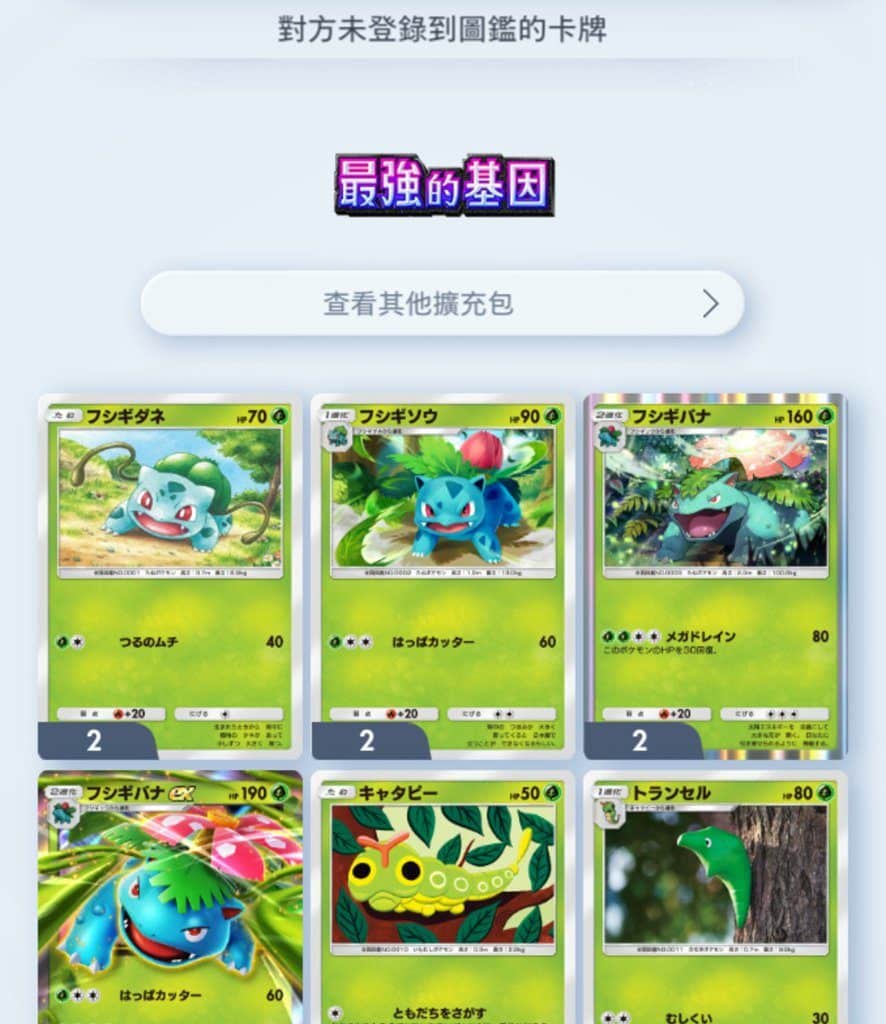
Task: Open the フシギバナ HP 160 card
Action: [x=715, y=575]
